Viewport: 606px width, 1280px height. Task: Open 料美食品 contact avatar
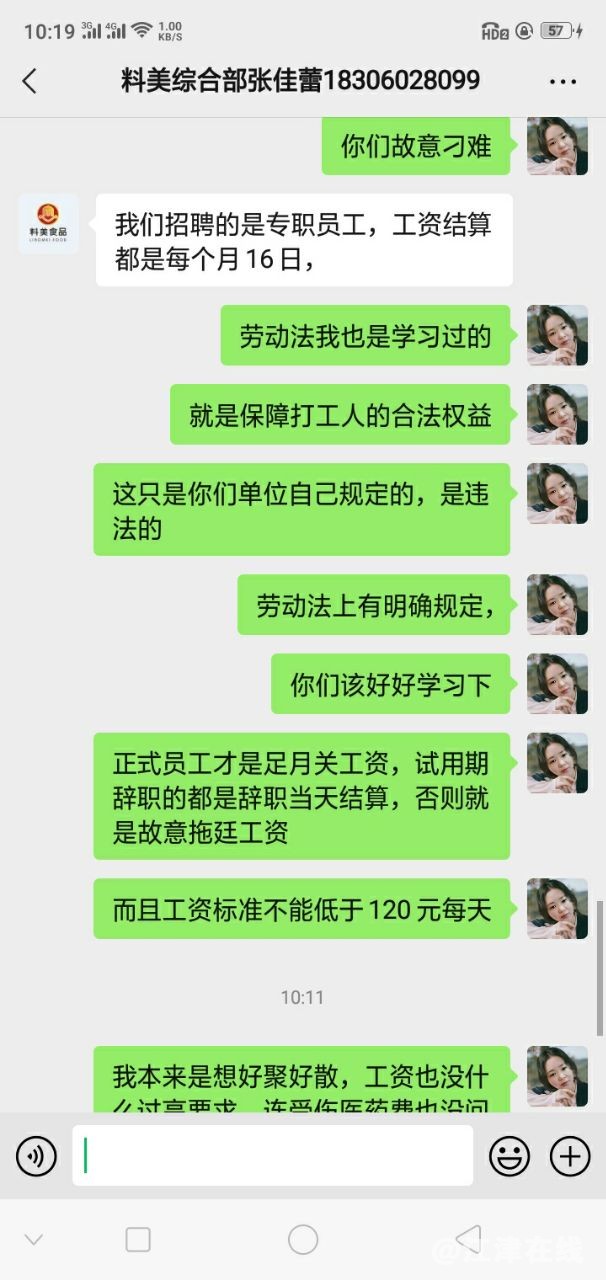coord(47,225)
